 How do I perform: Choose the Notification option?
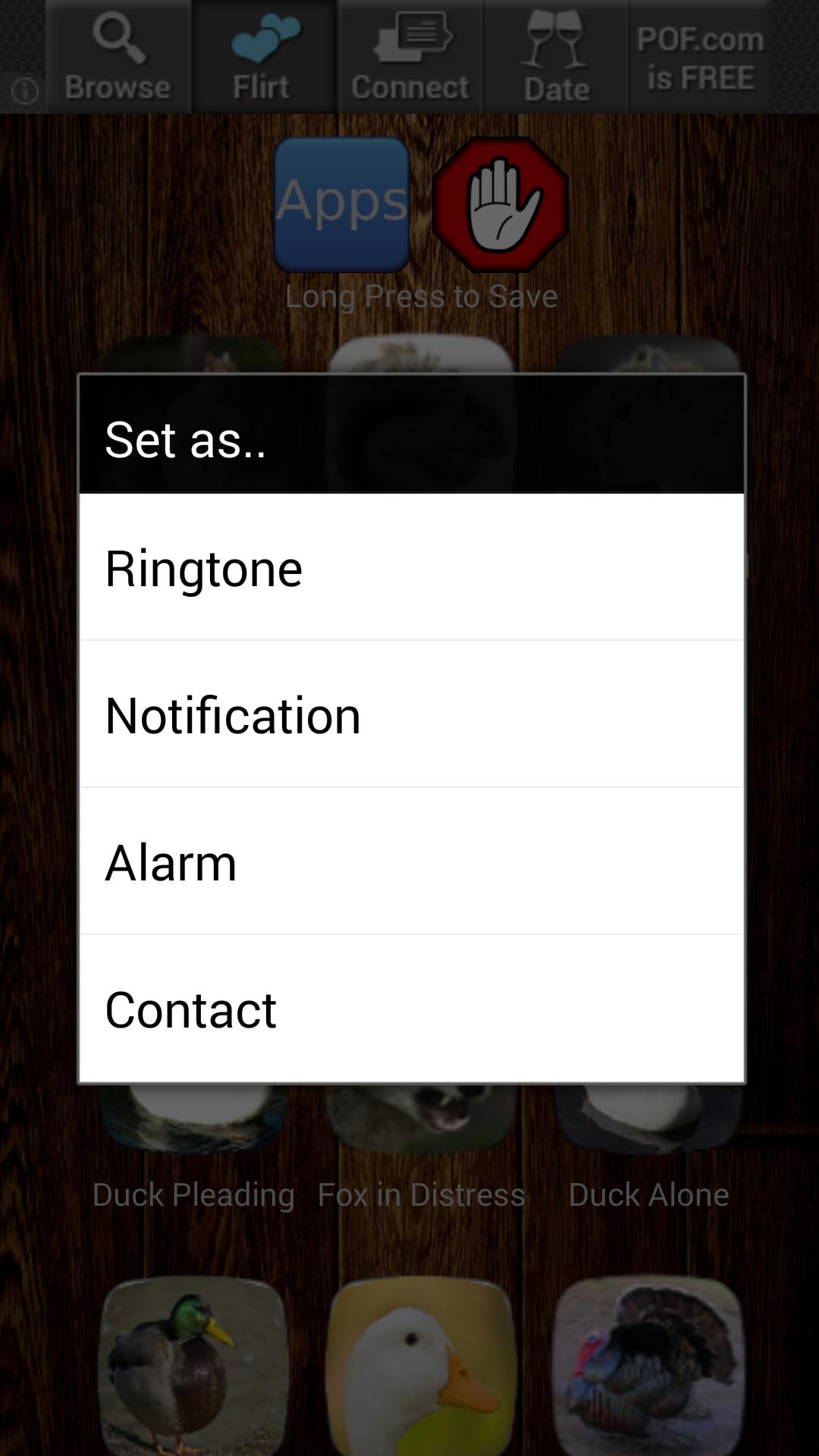(411, 715)
